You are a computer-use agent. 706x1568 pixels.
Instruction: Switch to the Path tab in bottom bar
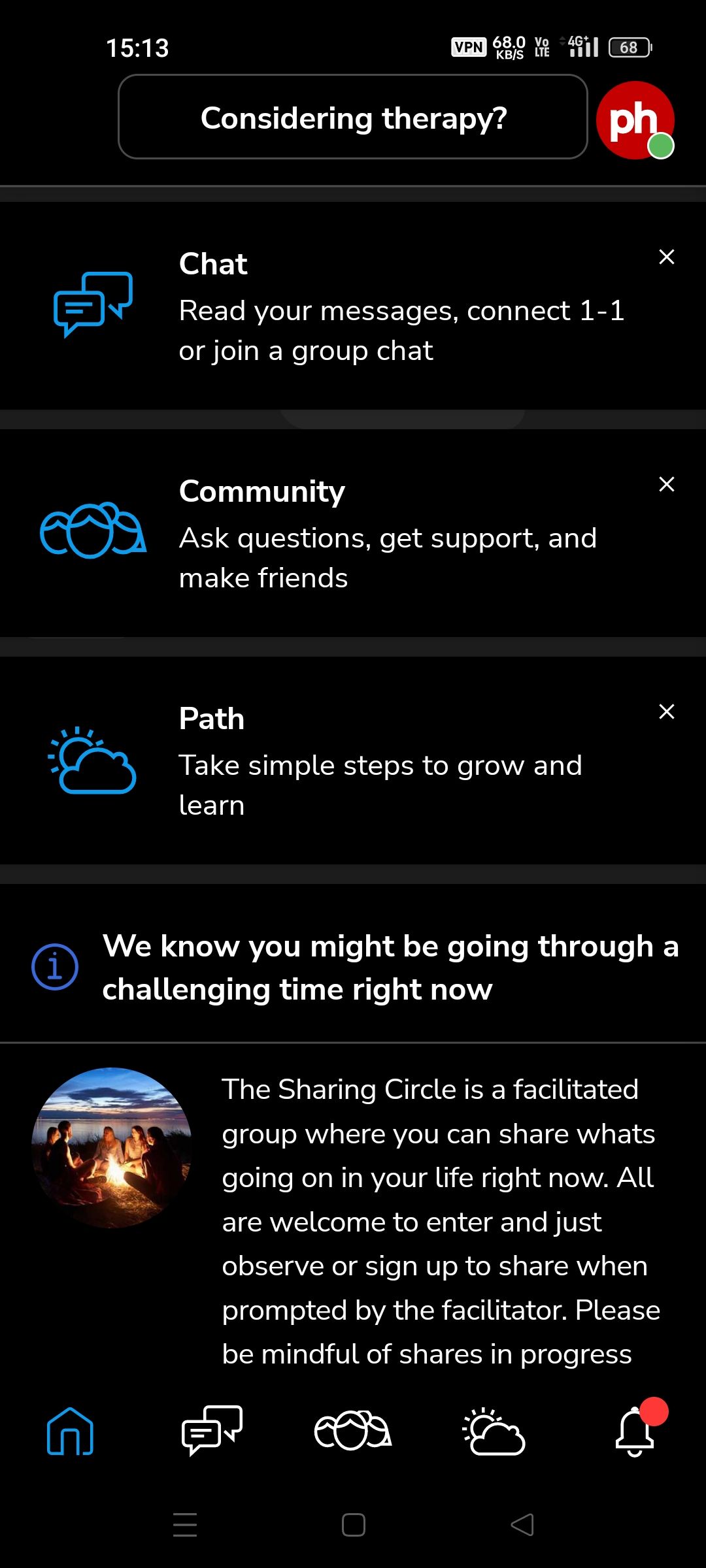point(494,1431)
